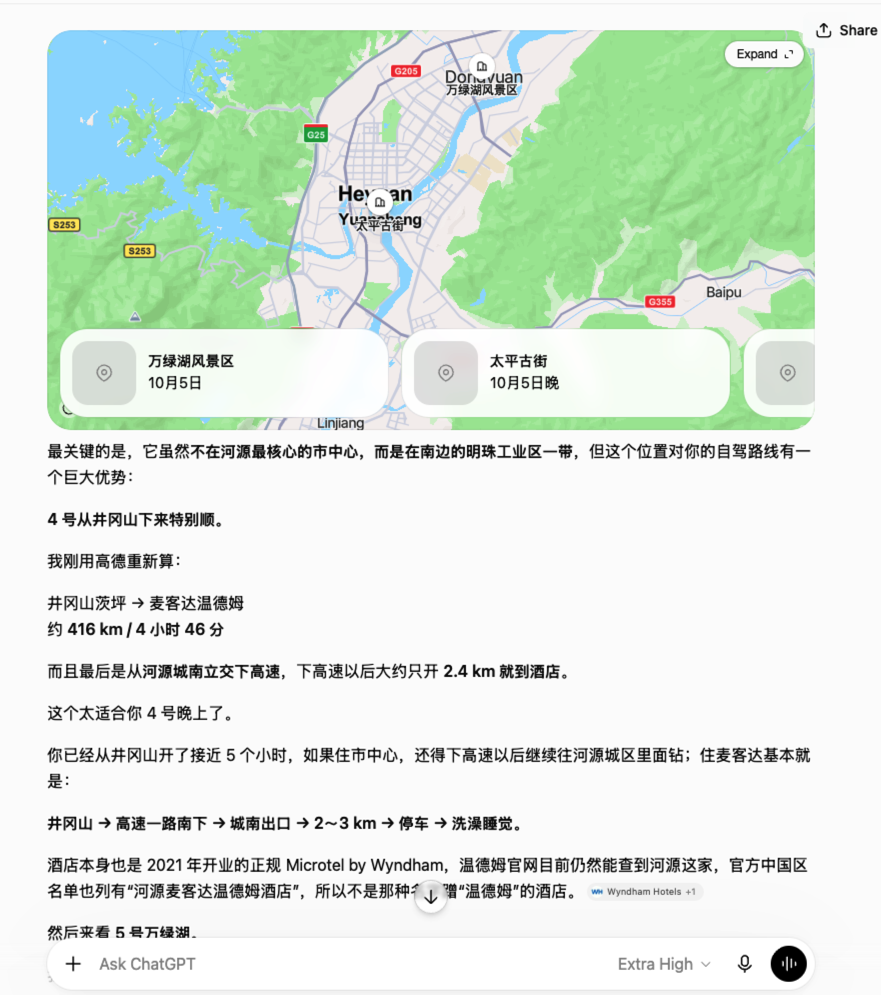Open the 太平古街 location card
Viewport: 881px width, 995px height.
[566, 372]
